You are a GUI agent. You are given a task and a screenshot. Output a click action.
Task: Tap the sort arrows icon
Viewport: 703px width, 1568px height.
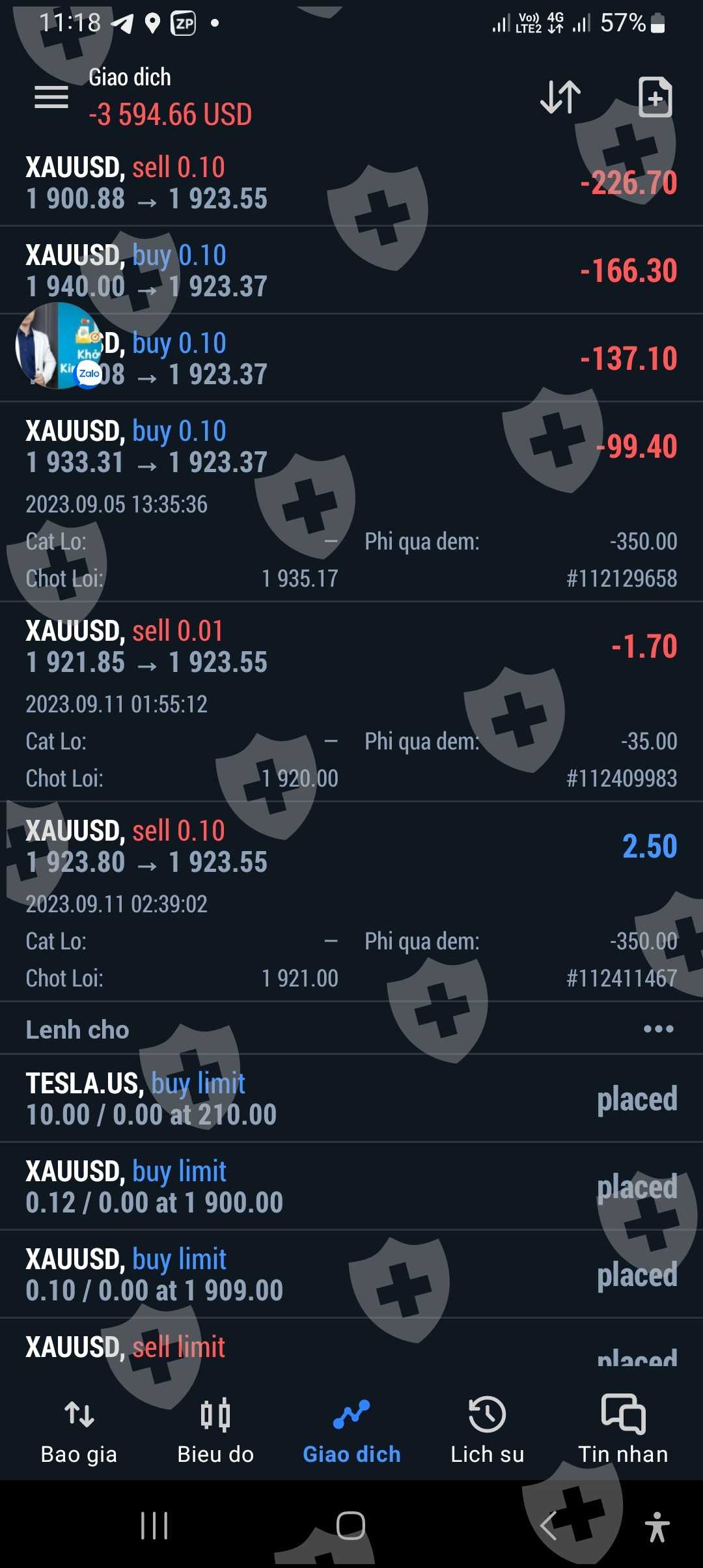[560, 97]
